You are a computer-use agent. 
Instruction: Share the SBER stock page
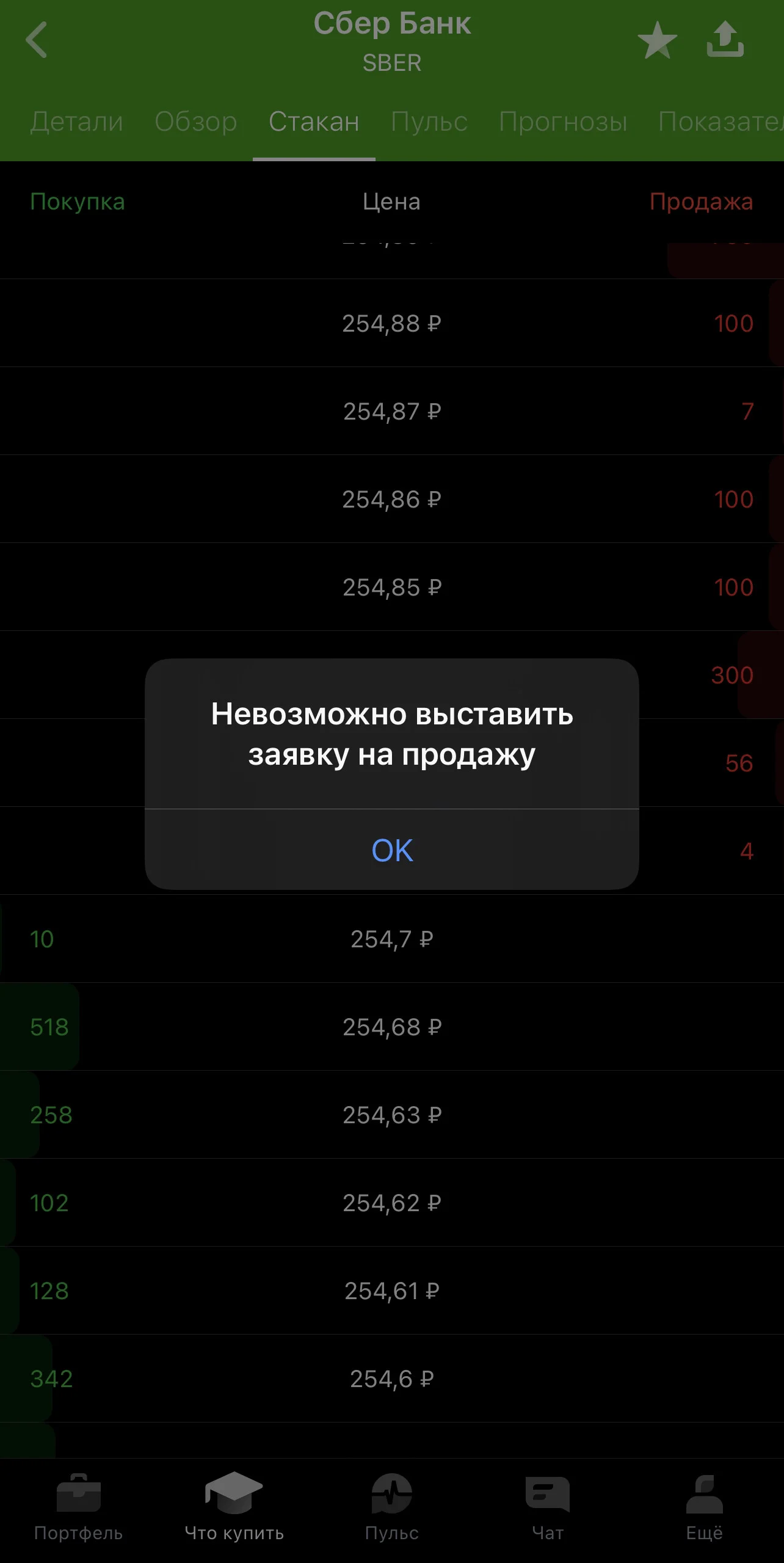click(x=725, y=40)
